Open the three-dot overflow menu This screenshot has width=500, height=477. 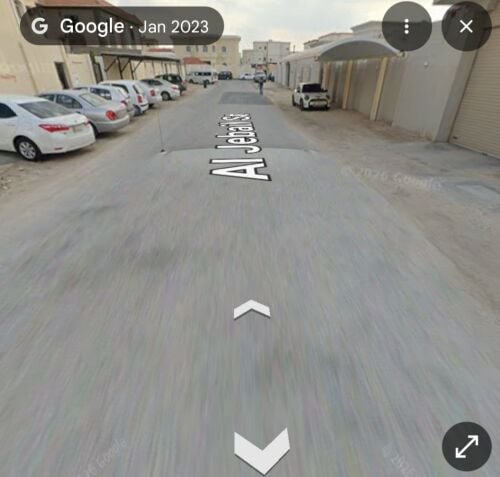pos(407,26)
